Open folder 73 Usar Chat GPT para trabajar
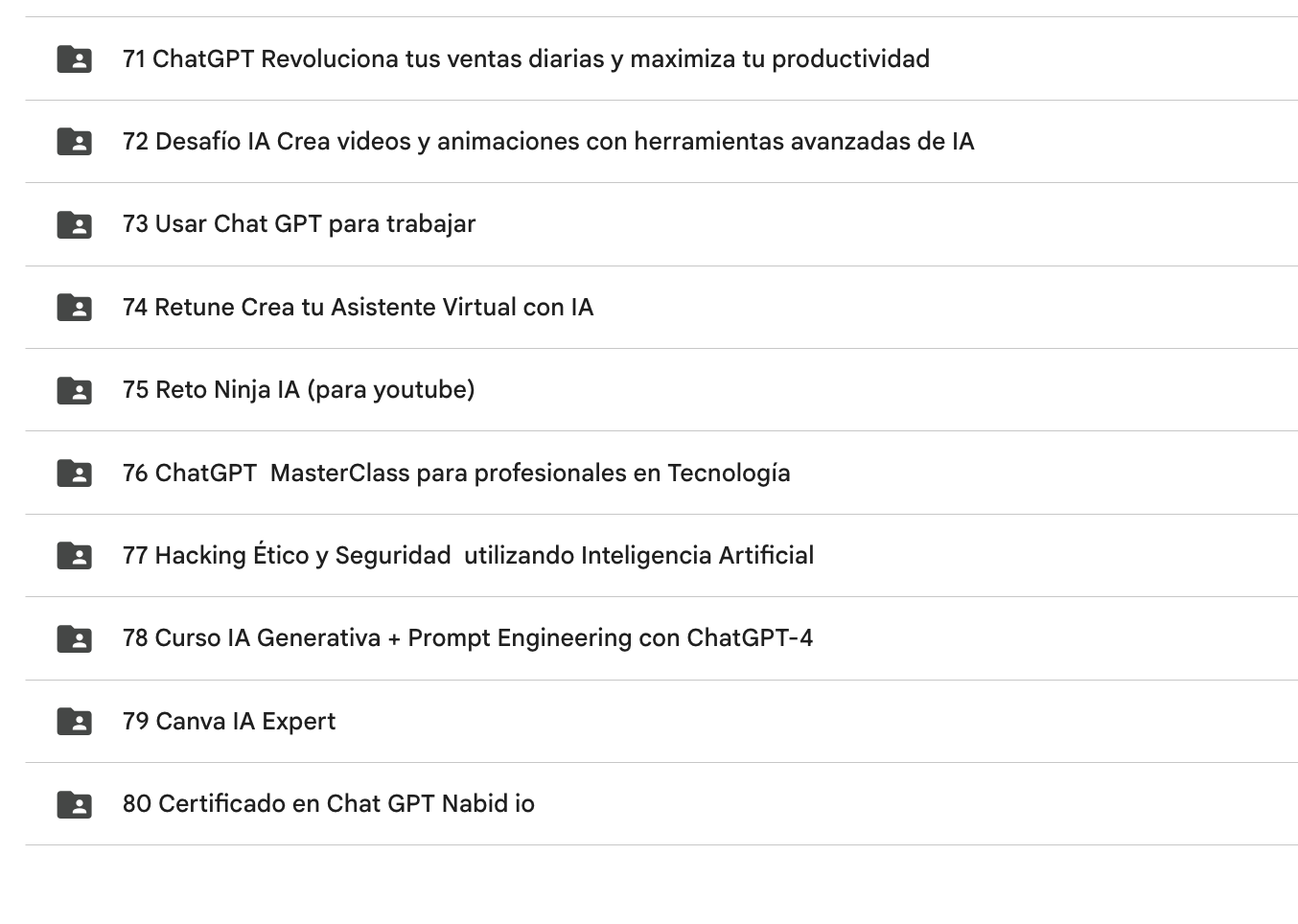Image resolution: width=1298 pixels, height=924 pixels. [298, 223]
